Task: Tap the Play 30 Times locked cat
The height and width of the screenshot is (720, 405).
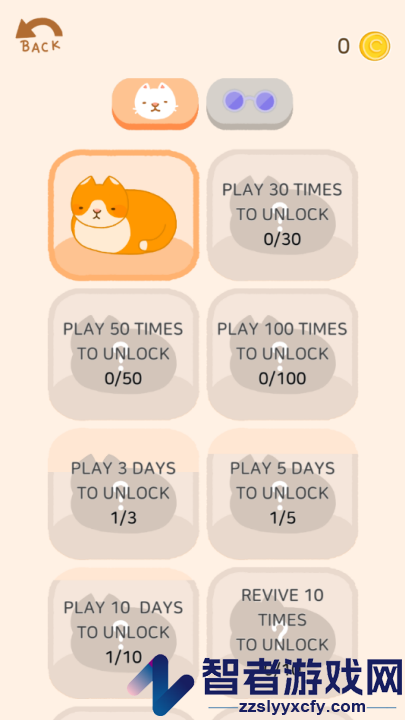Action: [282, 215]
